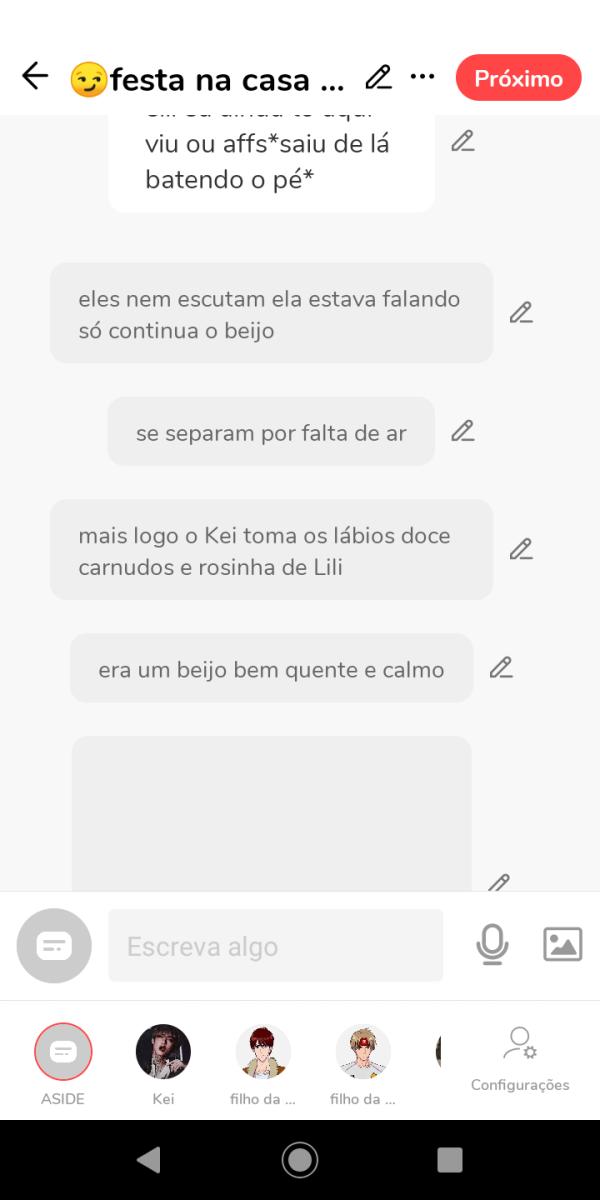Edit the message 'se separam por falta de ar'
This screenshot has width=600, height=1200.
(x=462, y=431)
